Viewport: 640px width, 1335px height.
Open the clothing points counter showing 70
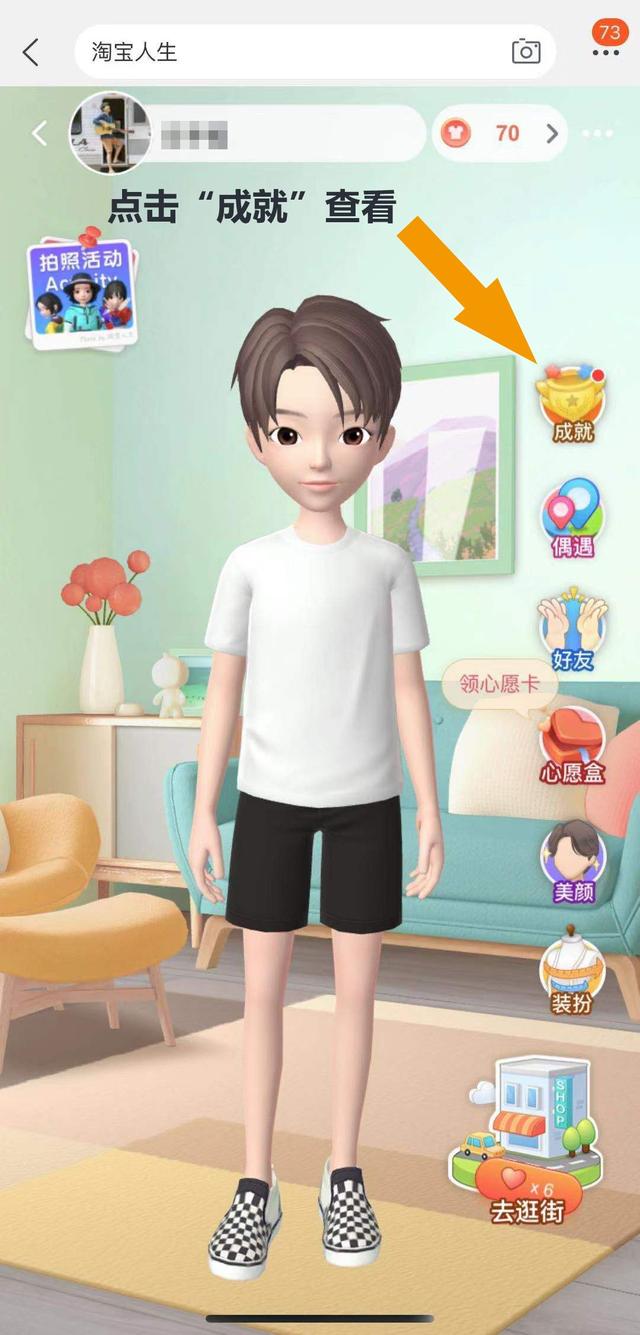point(497,133)
